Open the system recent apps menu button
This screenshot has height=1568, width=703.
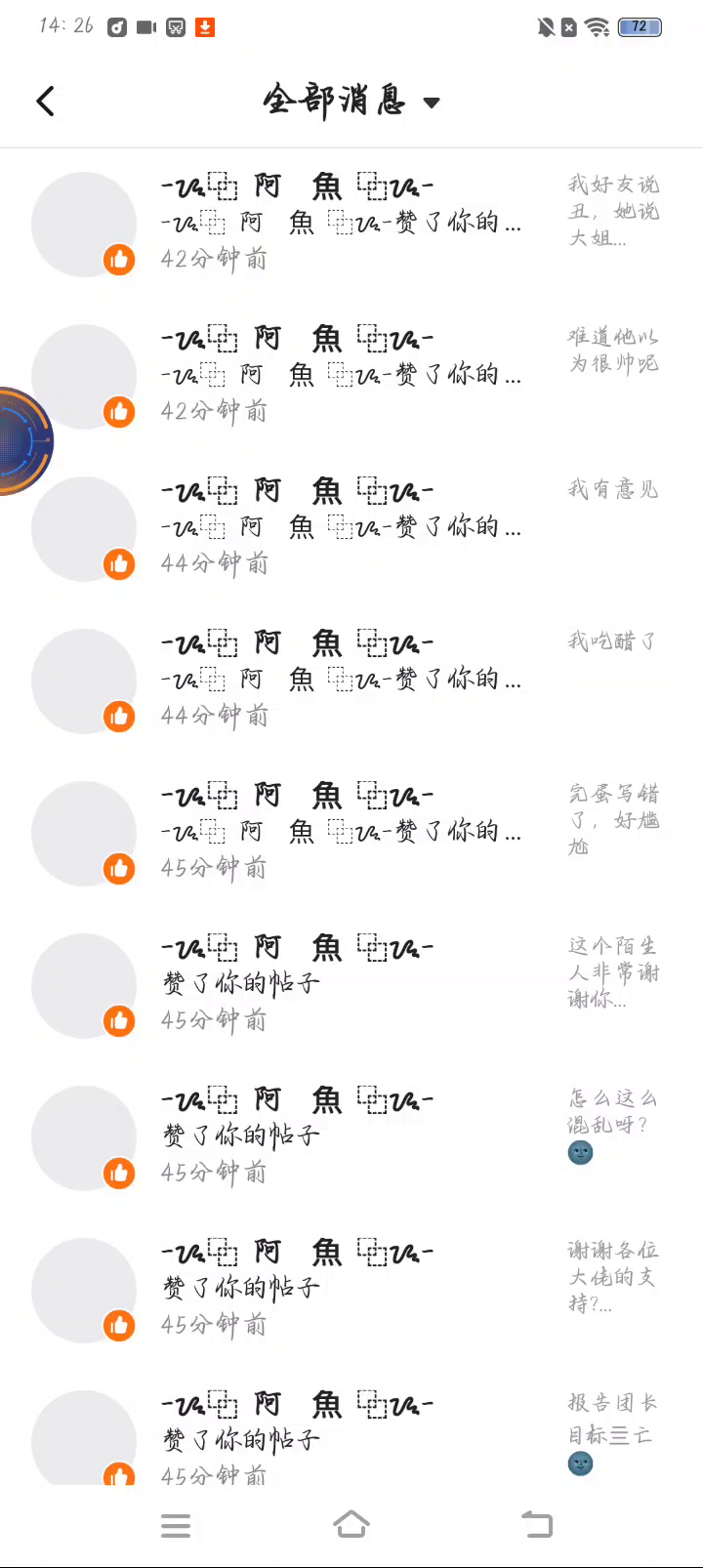point(176,1525)
